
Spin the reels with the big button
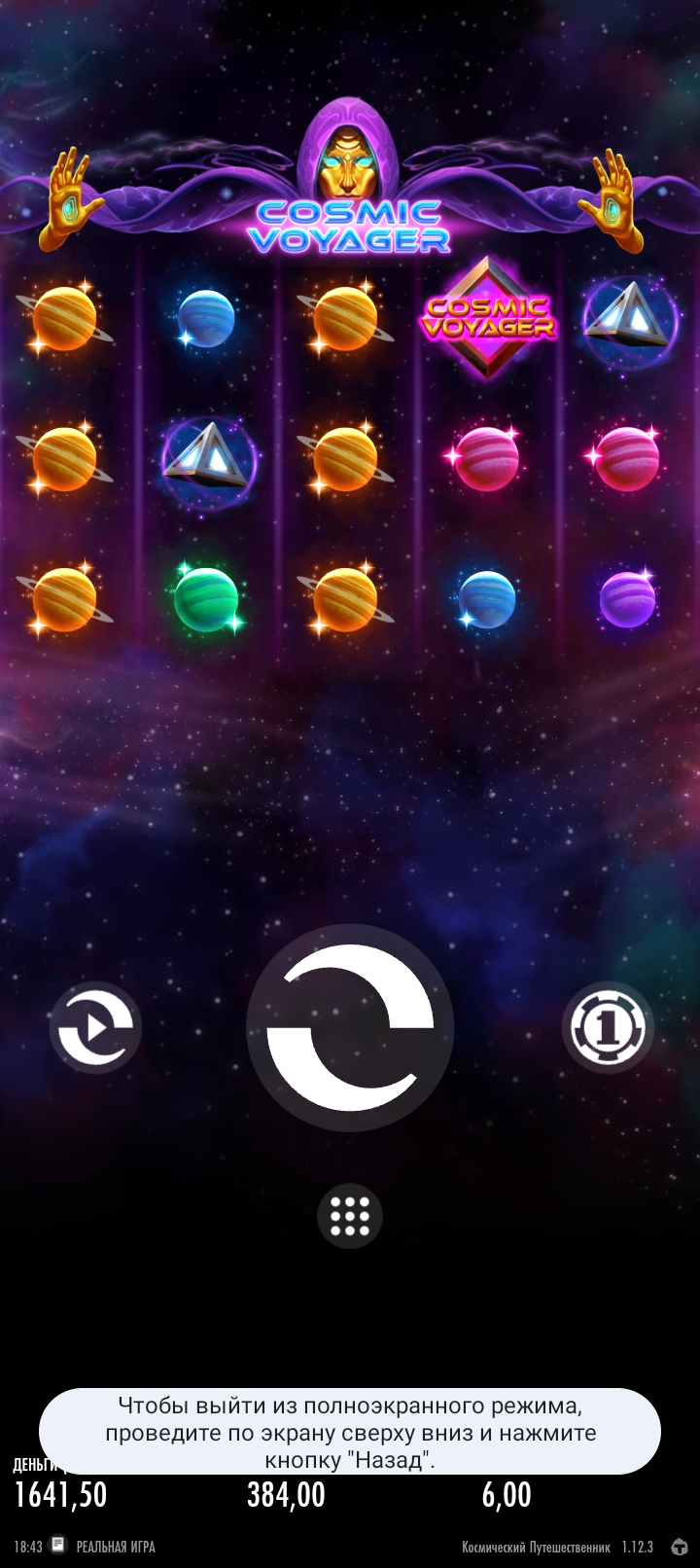point(350,1027)
